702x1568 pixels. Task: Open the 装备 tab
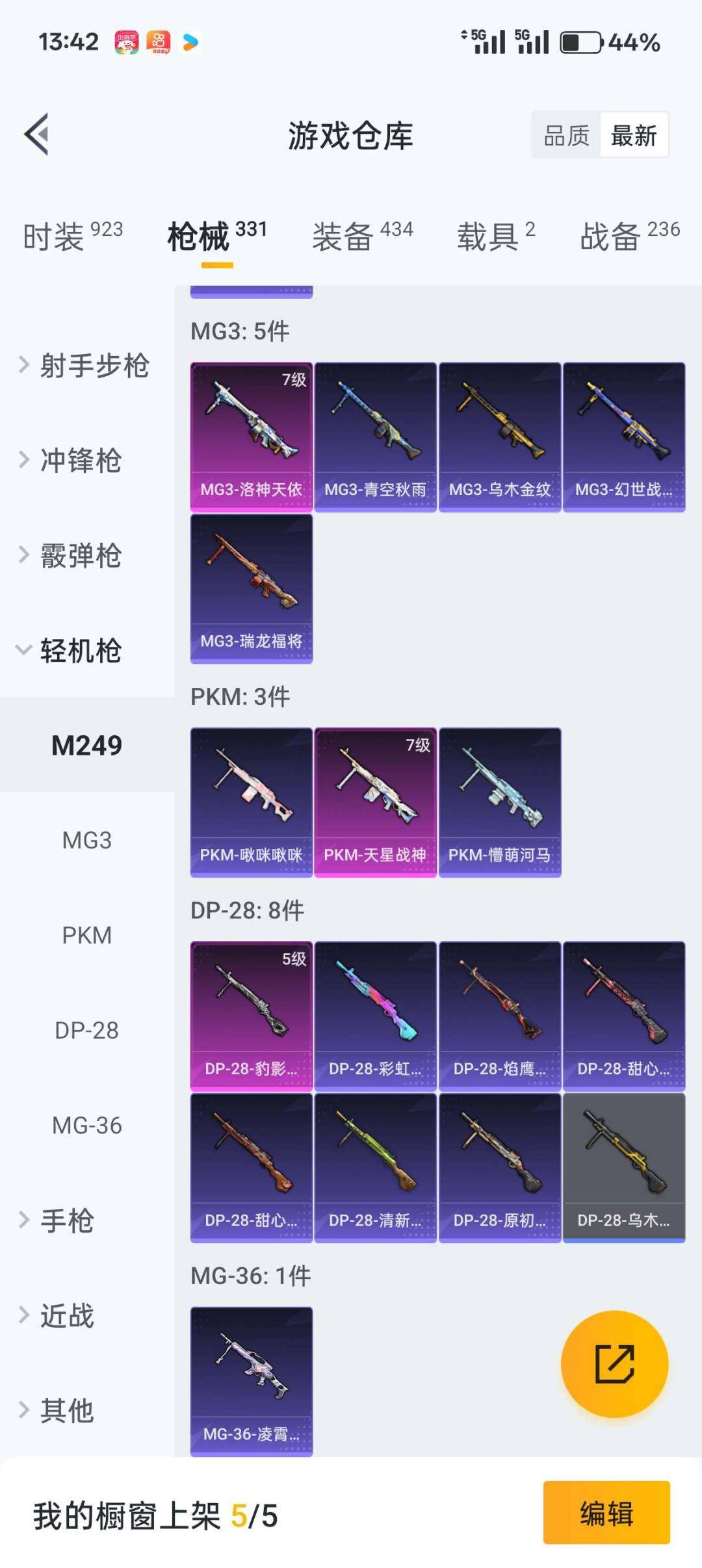(x=362, y=236)
